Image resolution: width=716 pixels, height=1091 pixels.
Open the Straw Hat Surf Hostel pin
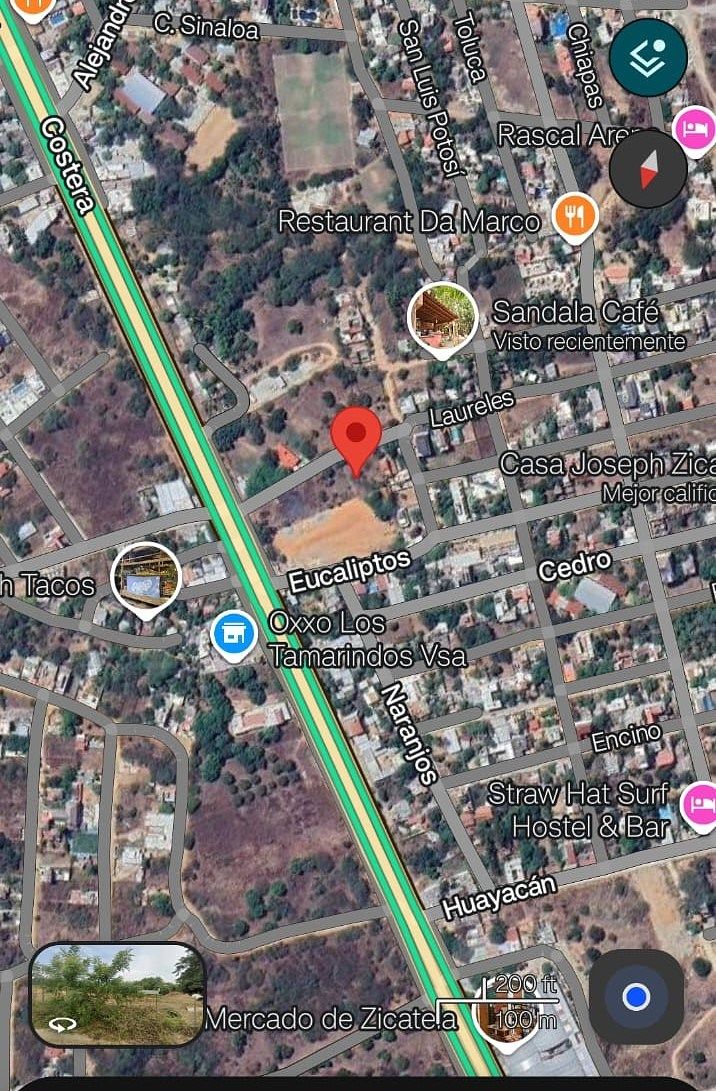click(x=699, y=805)
